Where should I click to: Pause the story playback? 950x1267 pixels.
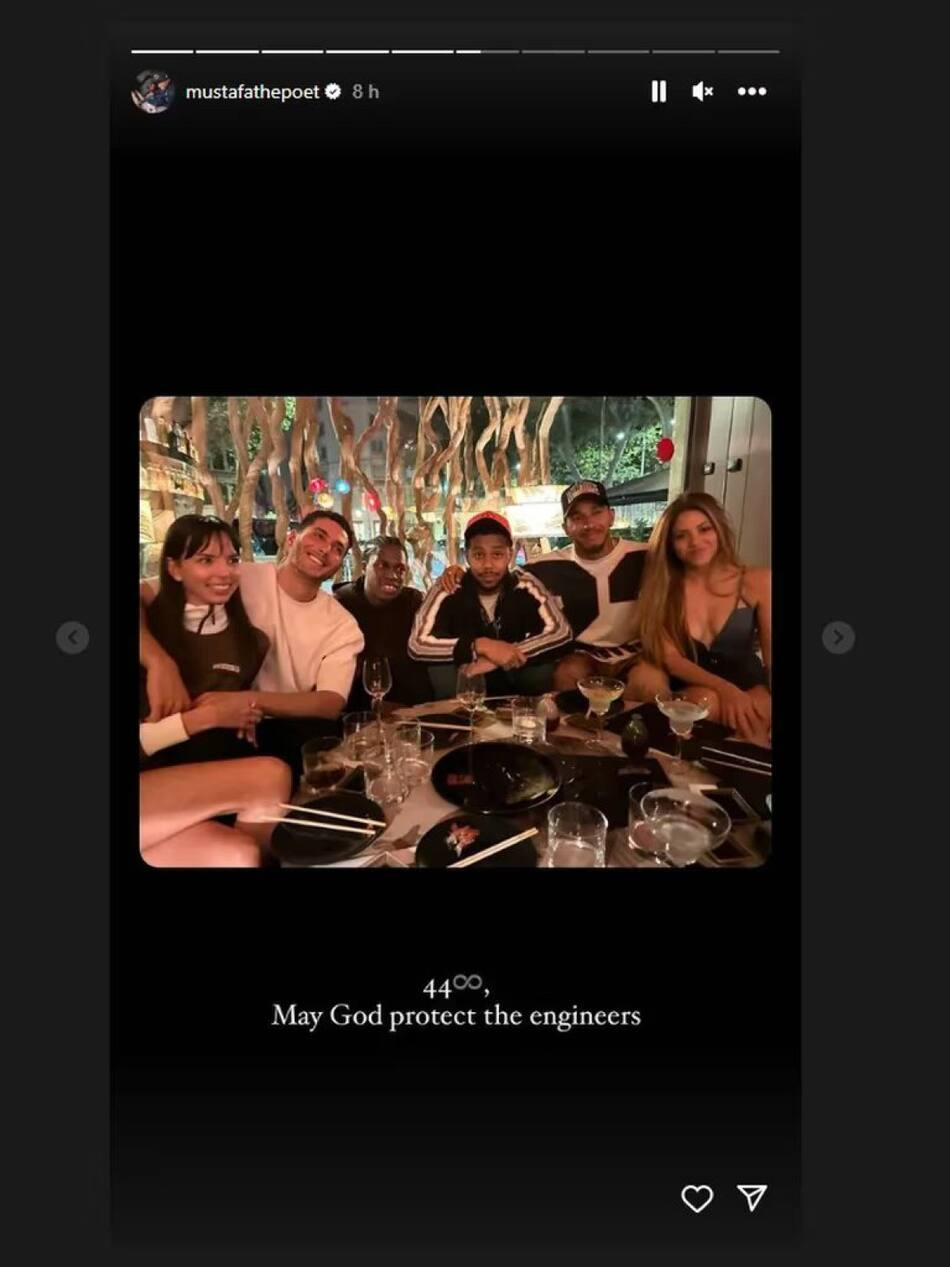point(658,92)
